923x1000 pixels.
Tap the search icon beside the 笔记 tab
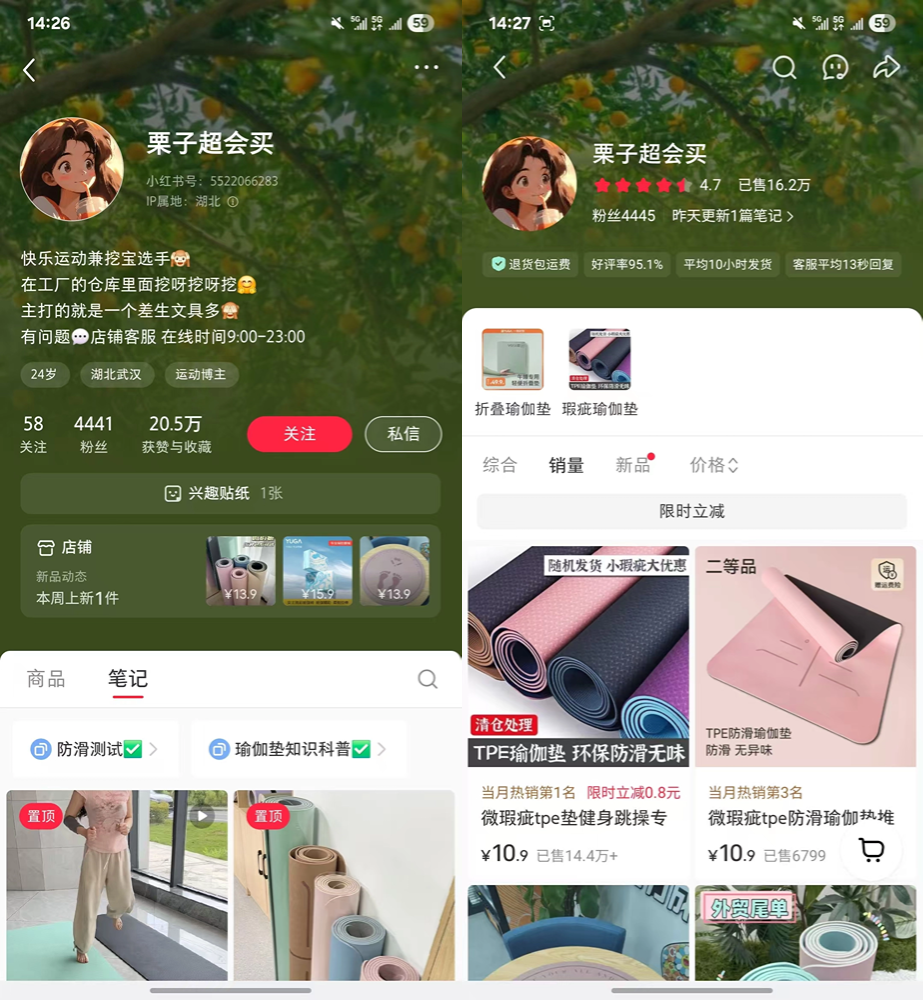(428, 679)
